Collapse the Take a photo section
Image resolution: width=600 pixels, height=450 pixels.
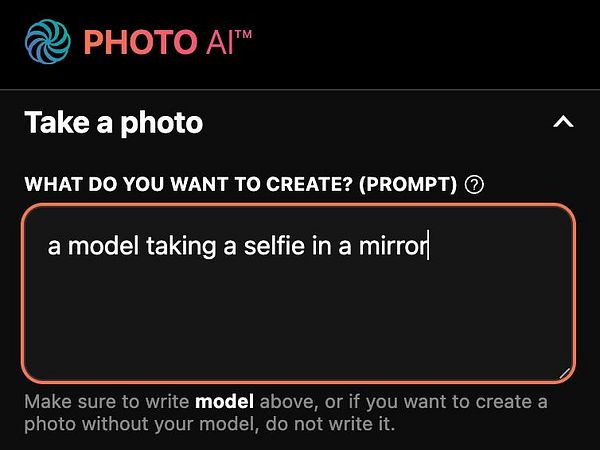click(x=563, y=123)
